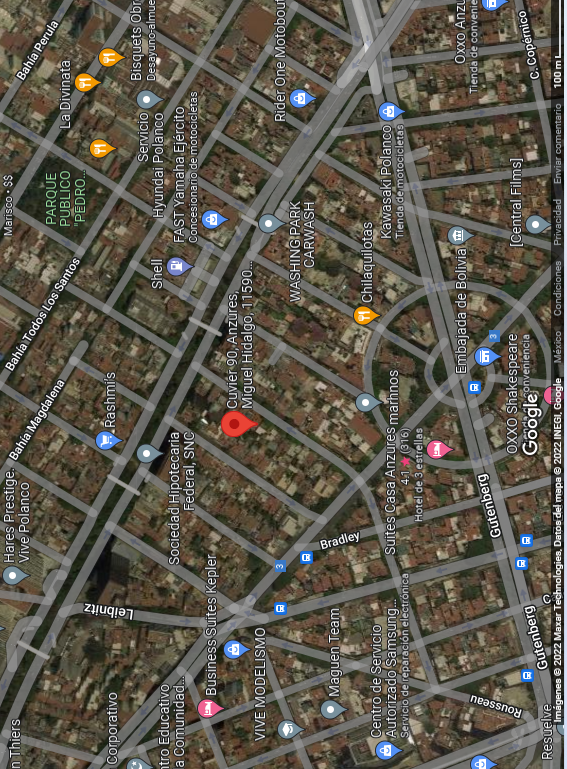Tap the OXXO Shakespeare store marker
Image resolution: width=567 pixels, height=769 pixels.
coord(487,356)
